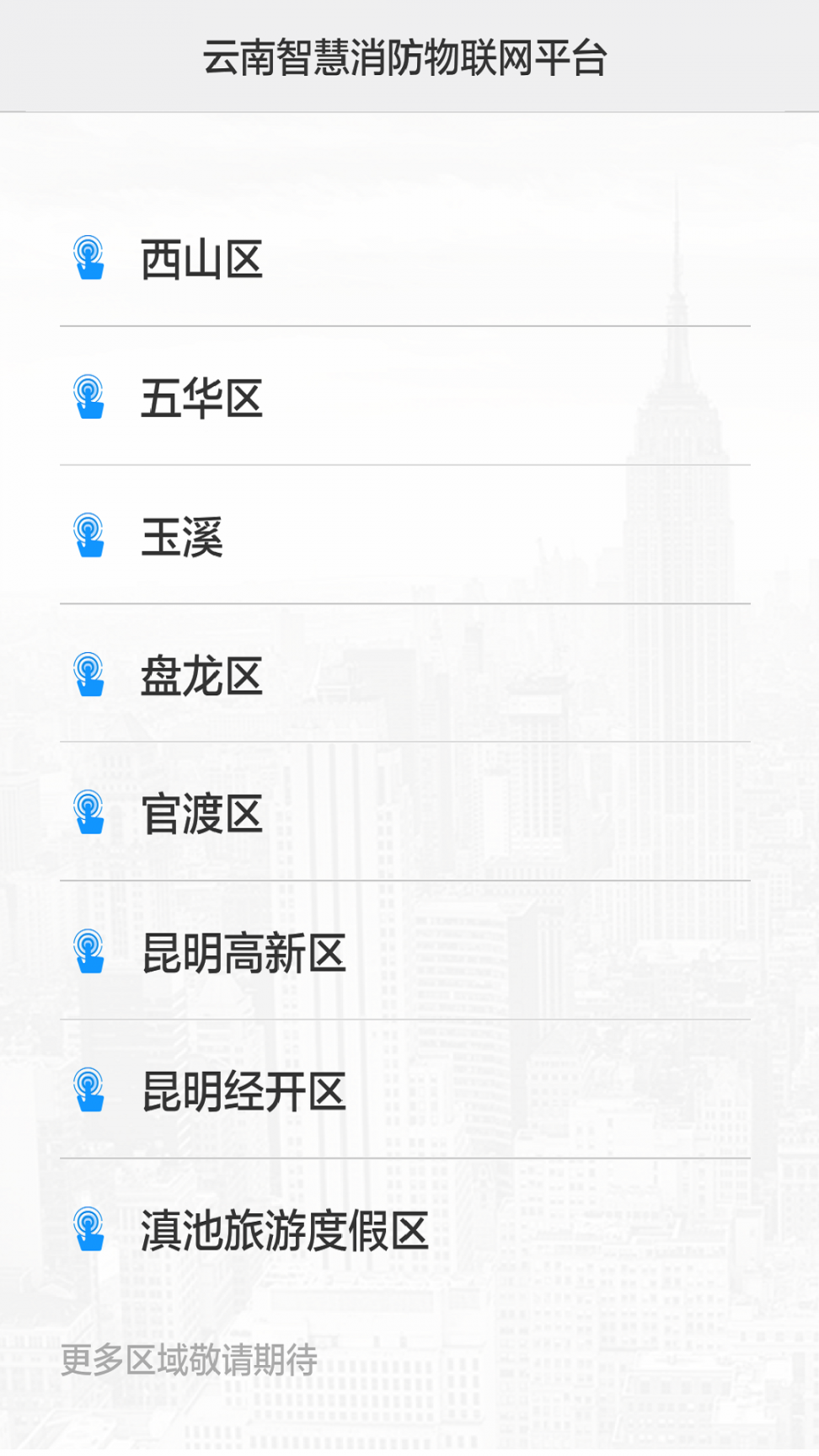Select the 西山区 district
The width and height of the screenshot is (819, 1456).
click(x=202, y=259)
